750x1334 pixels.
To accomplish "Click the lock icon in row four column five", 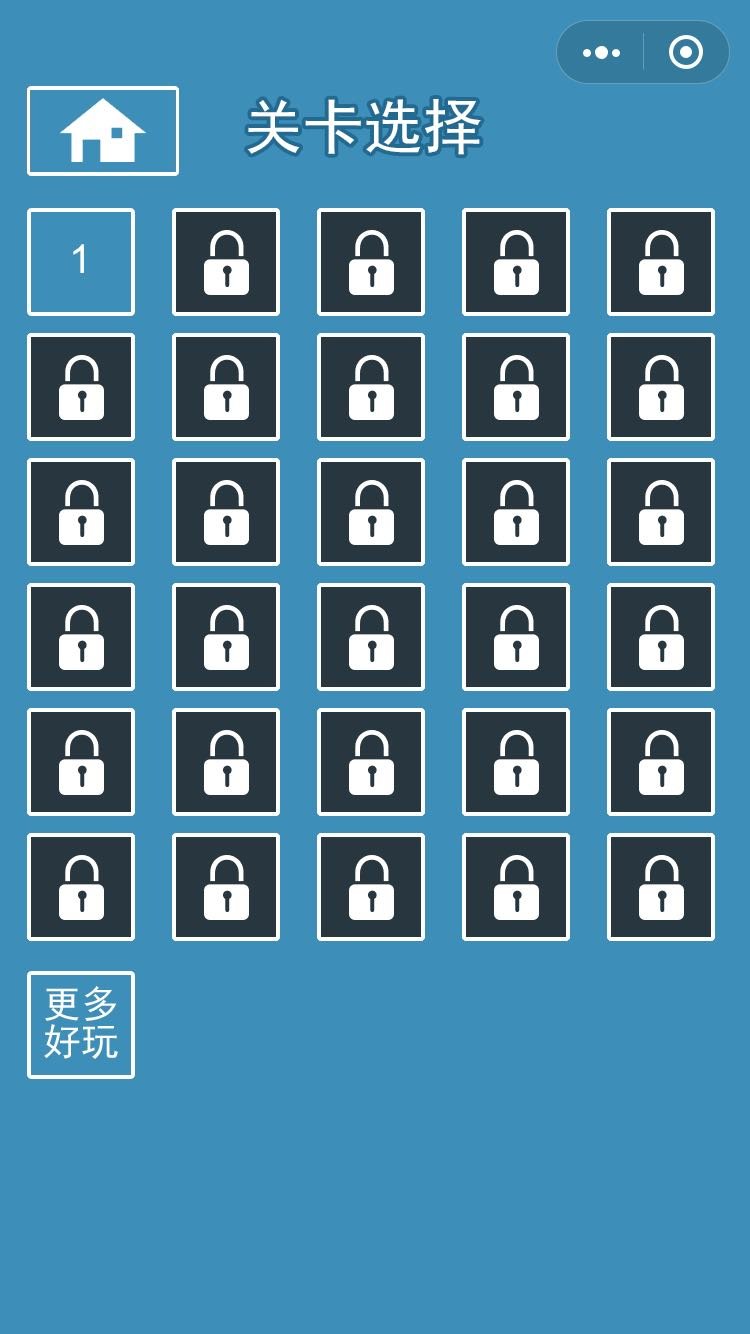I will coord(660,637).
